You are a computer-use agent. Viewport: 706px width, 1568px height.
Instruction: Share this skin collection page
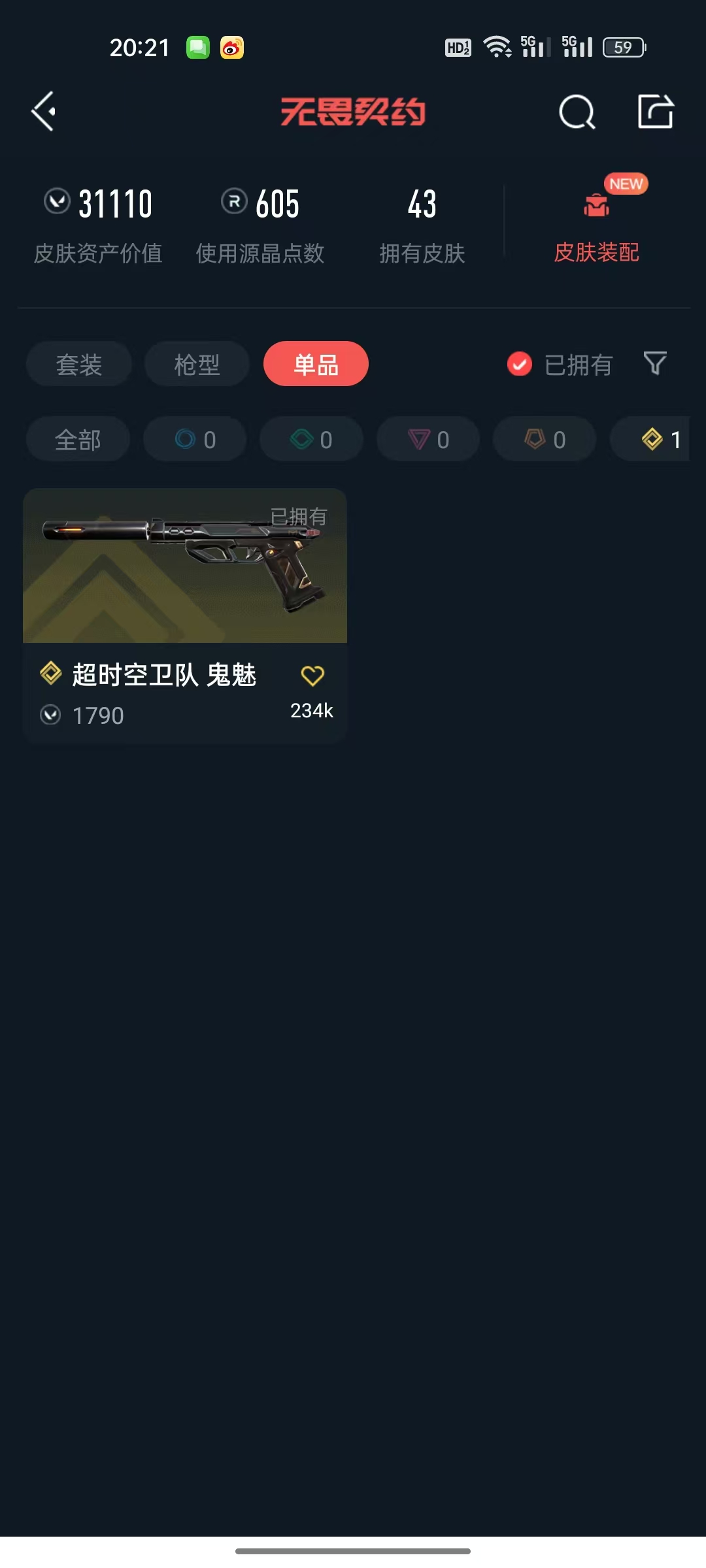coord(656,112)
